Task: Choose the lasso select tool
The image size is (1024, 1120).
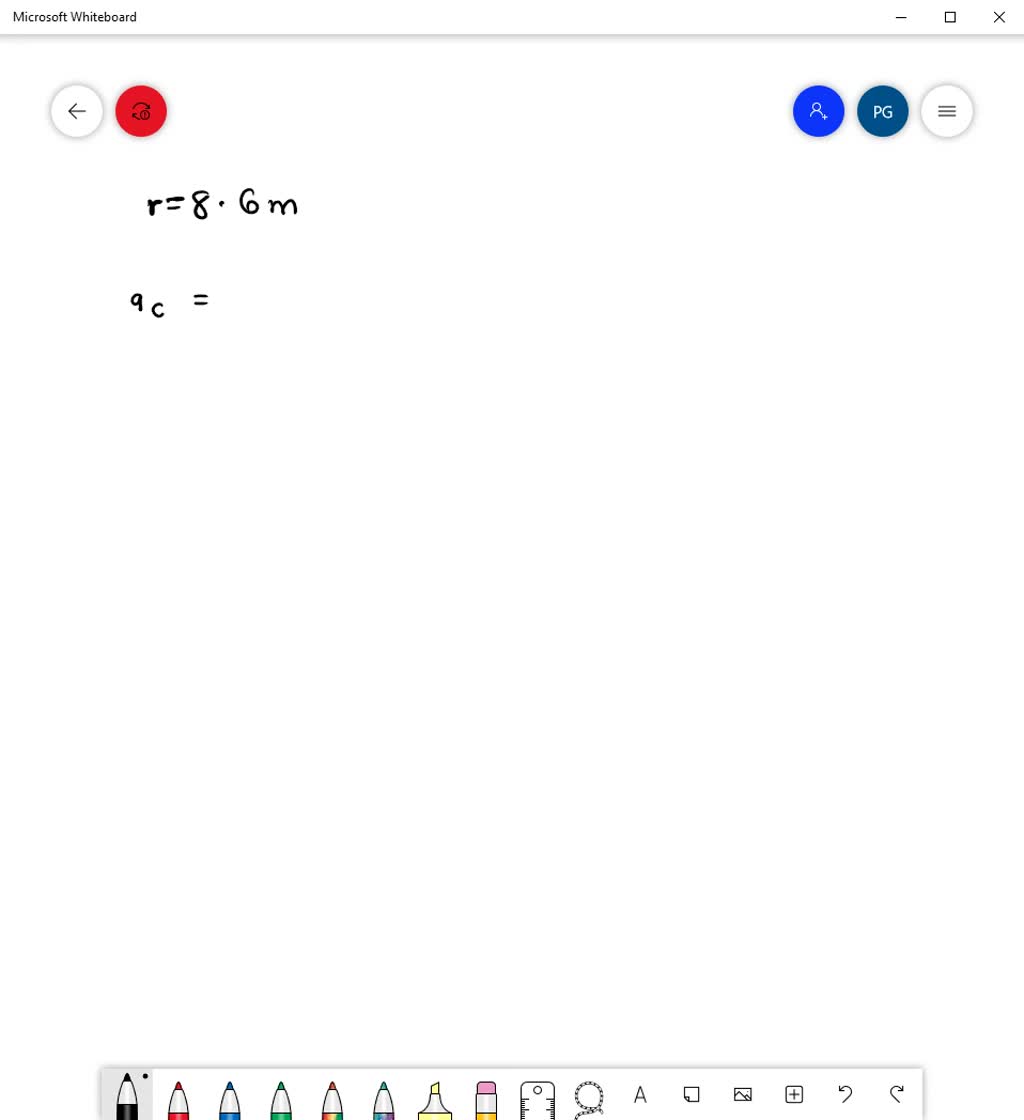Action: [589, 1098]
